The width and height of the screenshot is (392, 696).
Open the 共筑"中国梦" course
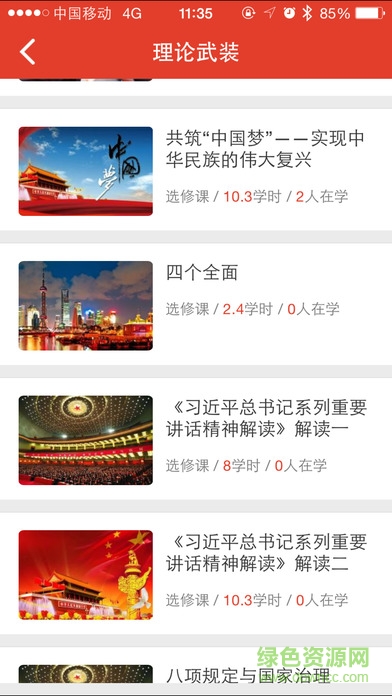(x=196, y=170)
